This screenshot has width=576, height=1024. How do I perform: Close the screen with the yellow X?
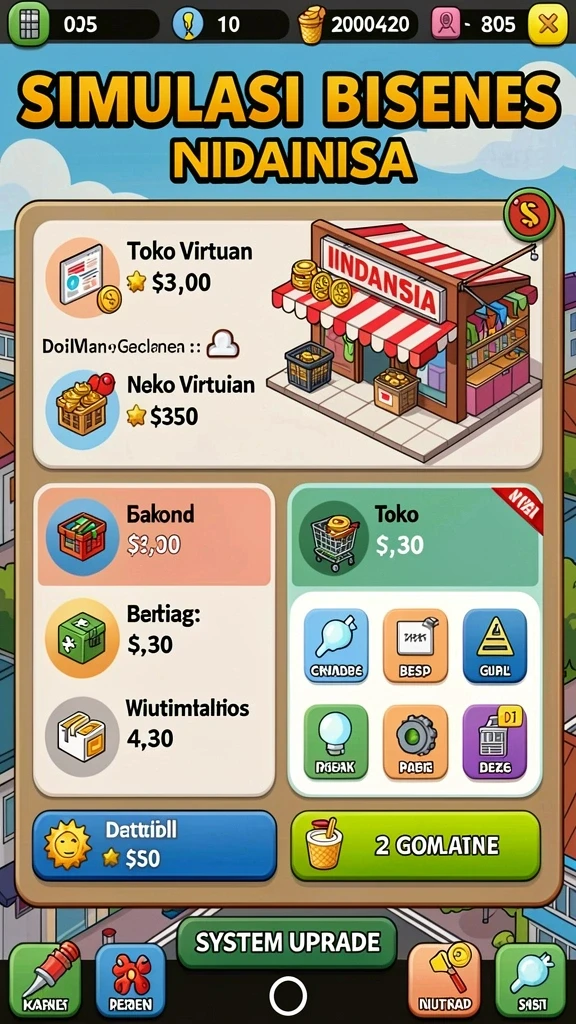pos(547,24)
